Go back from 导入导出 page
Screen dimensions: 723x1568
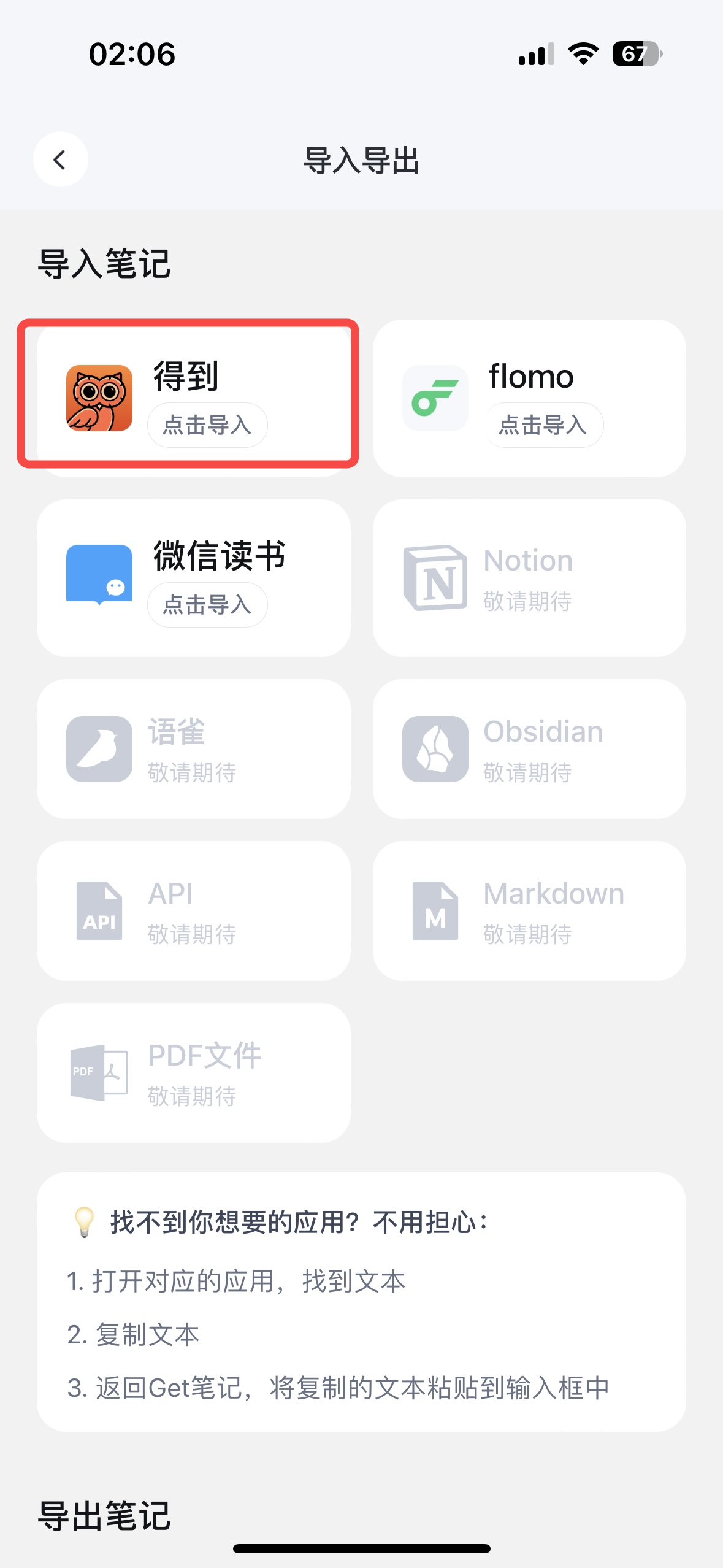coord(60,159)
